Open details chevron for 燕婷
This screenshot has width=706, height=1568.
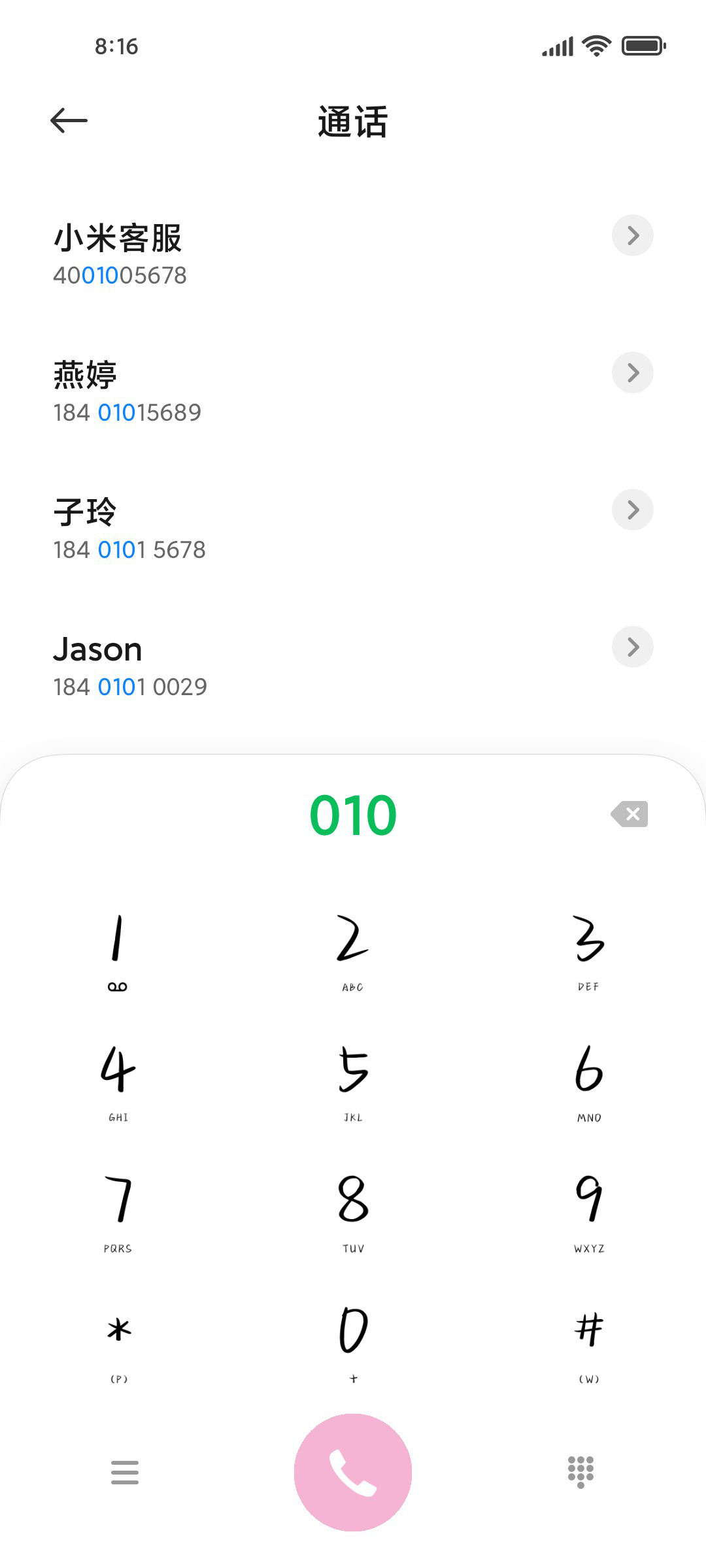pyautogui.click(x=633, y=372)
